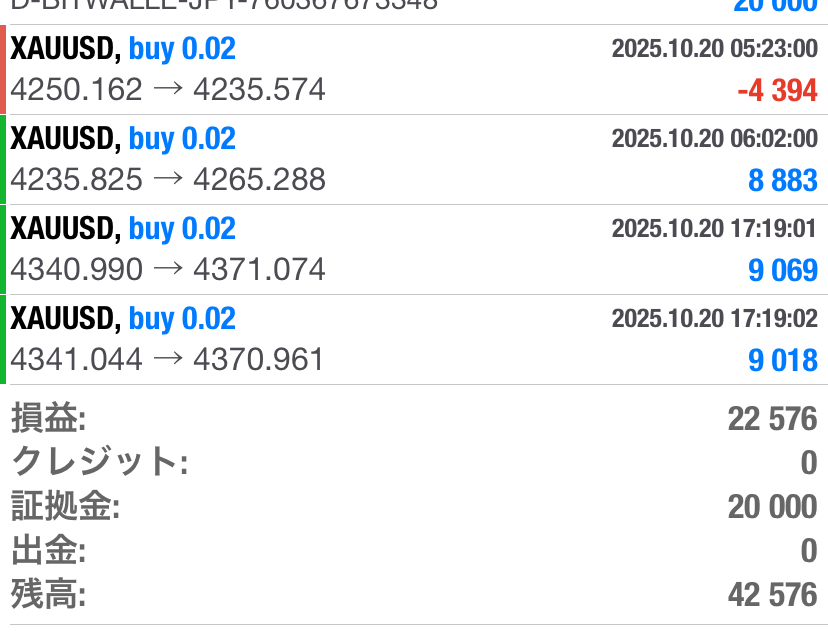828x633 pixels.
Task: Open the XAUUSD trade closed at 05:23:00
Action: coord(414,70)
